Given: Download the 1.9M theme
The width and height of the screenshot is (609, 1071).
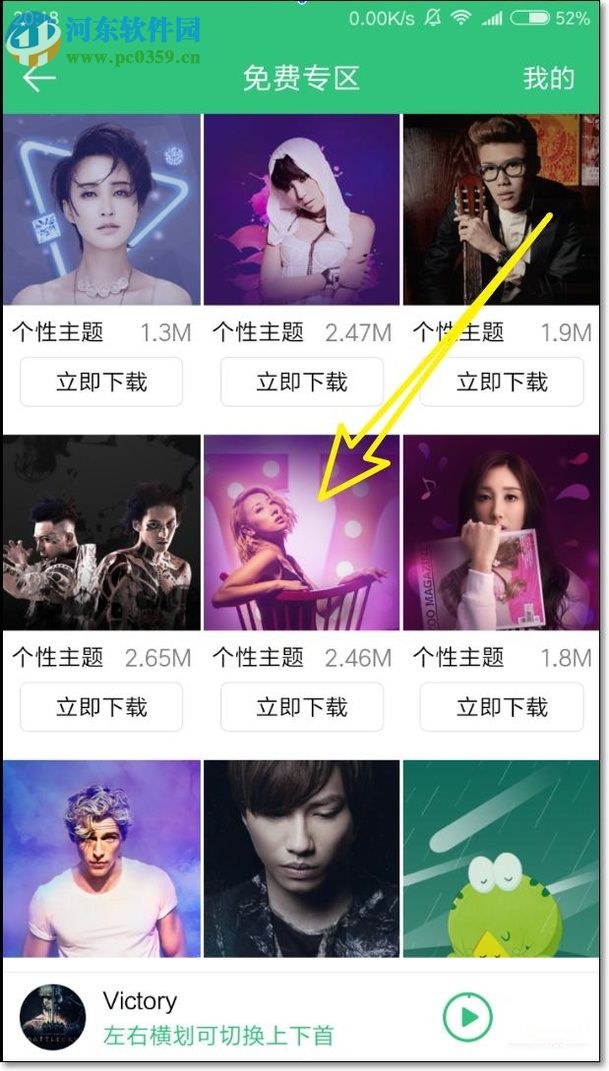Looking at the screenshot, I should (x=502, y=382).
